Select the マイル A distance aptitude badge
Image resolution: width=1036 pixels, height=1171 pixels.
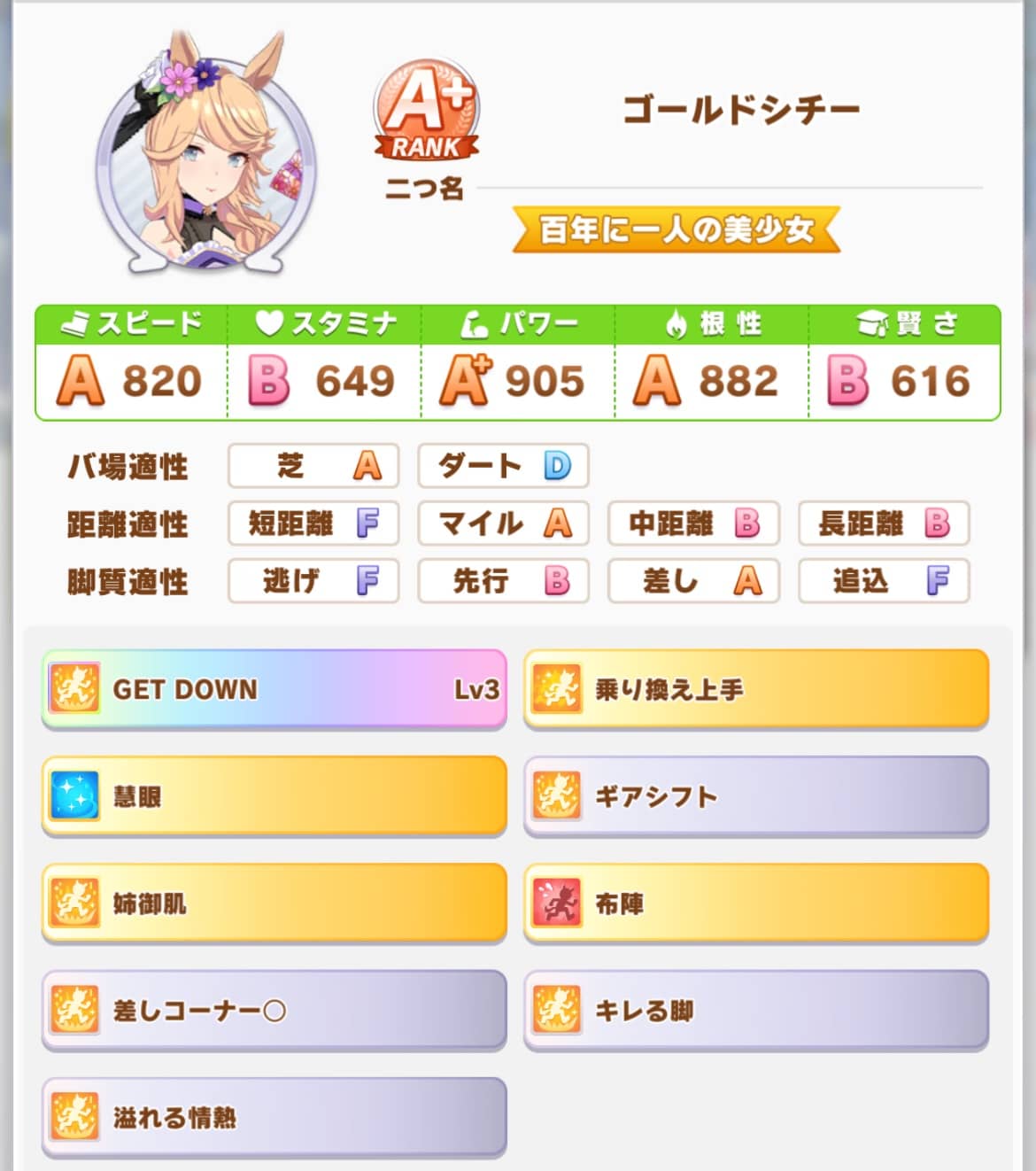coord(502,523)
